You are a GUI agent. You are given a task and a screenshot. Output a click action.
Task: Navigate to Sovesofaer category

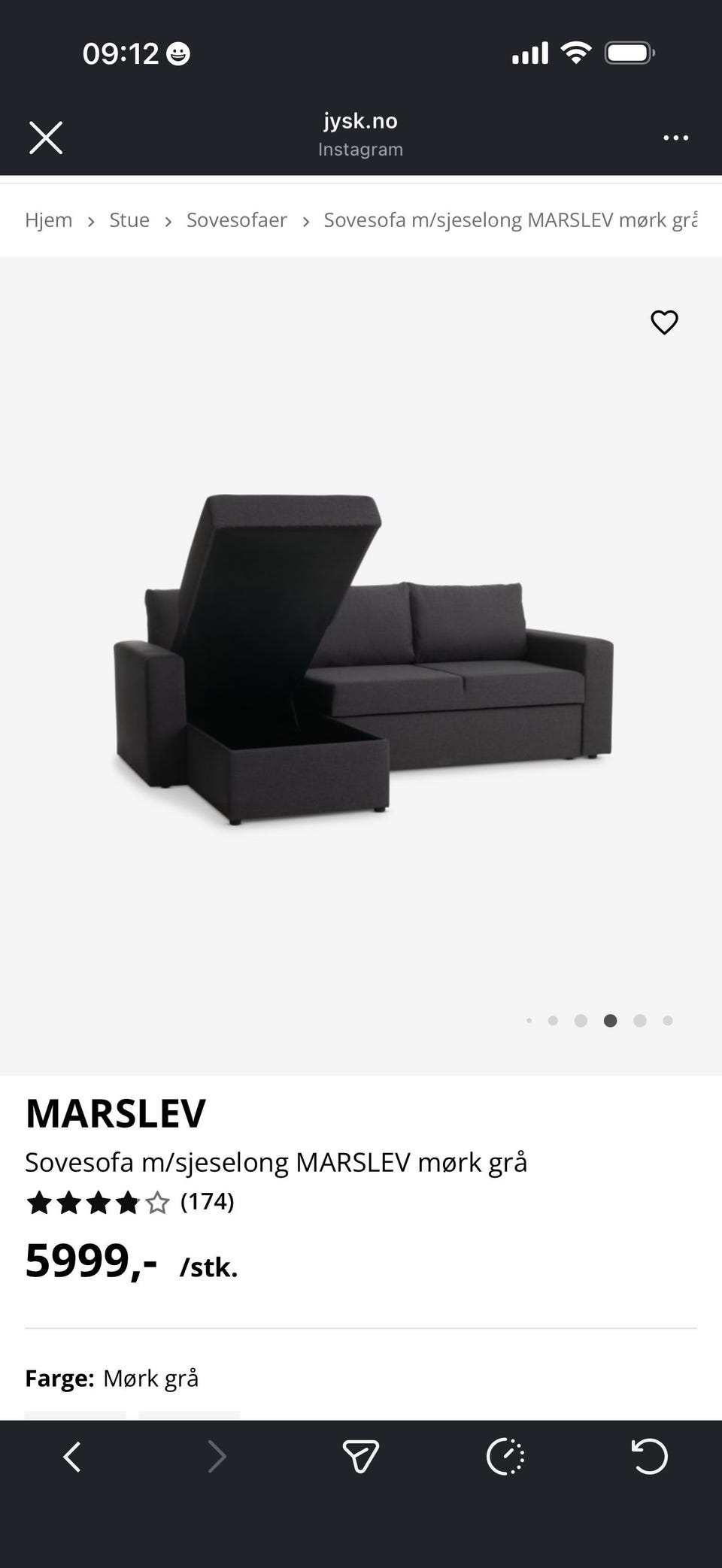236,220
